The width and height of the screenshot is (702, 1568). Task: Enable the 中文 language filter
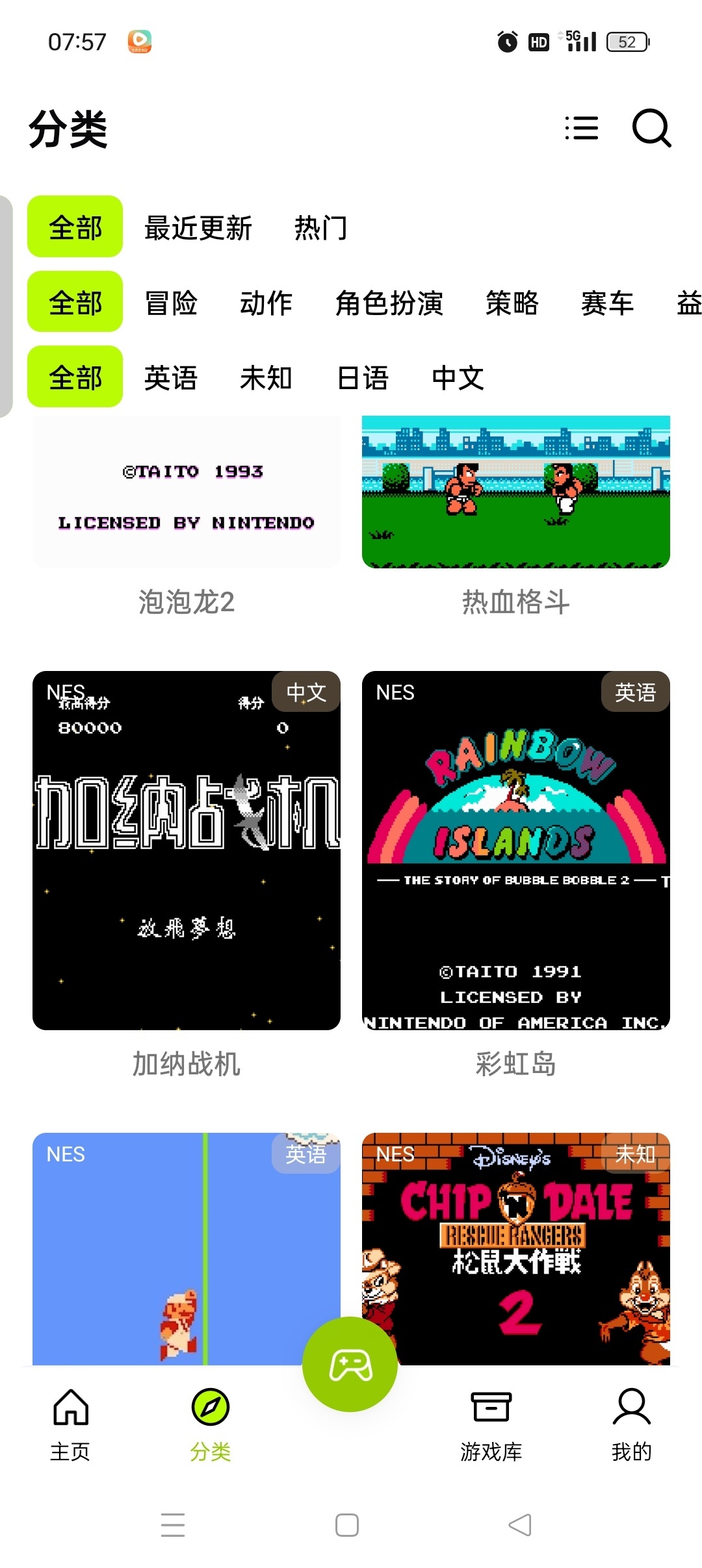pyautogui.click(x=459, y=377)
